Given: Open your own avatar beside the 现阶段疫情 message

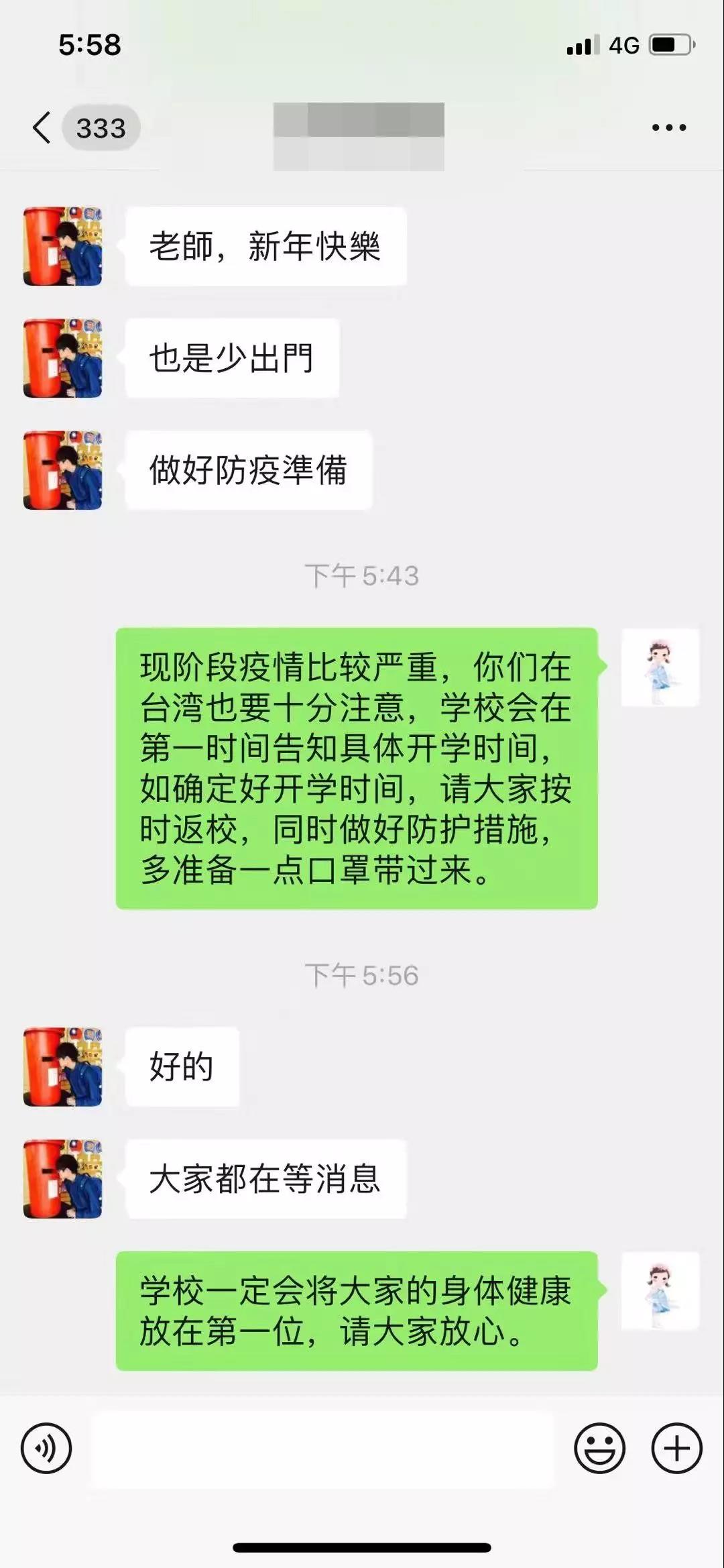Looking at the screenshot, I should coord(660,667).
